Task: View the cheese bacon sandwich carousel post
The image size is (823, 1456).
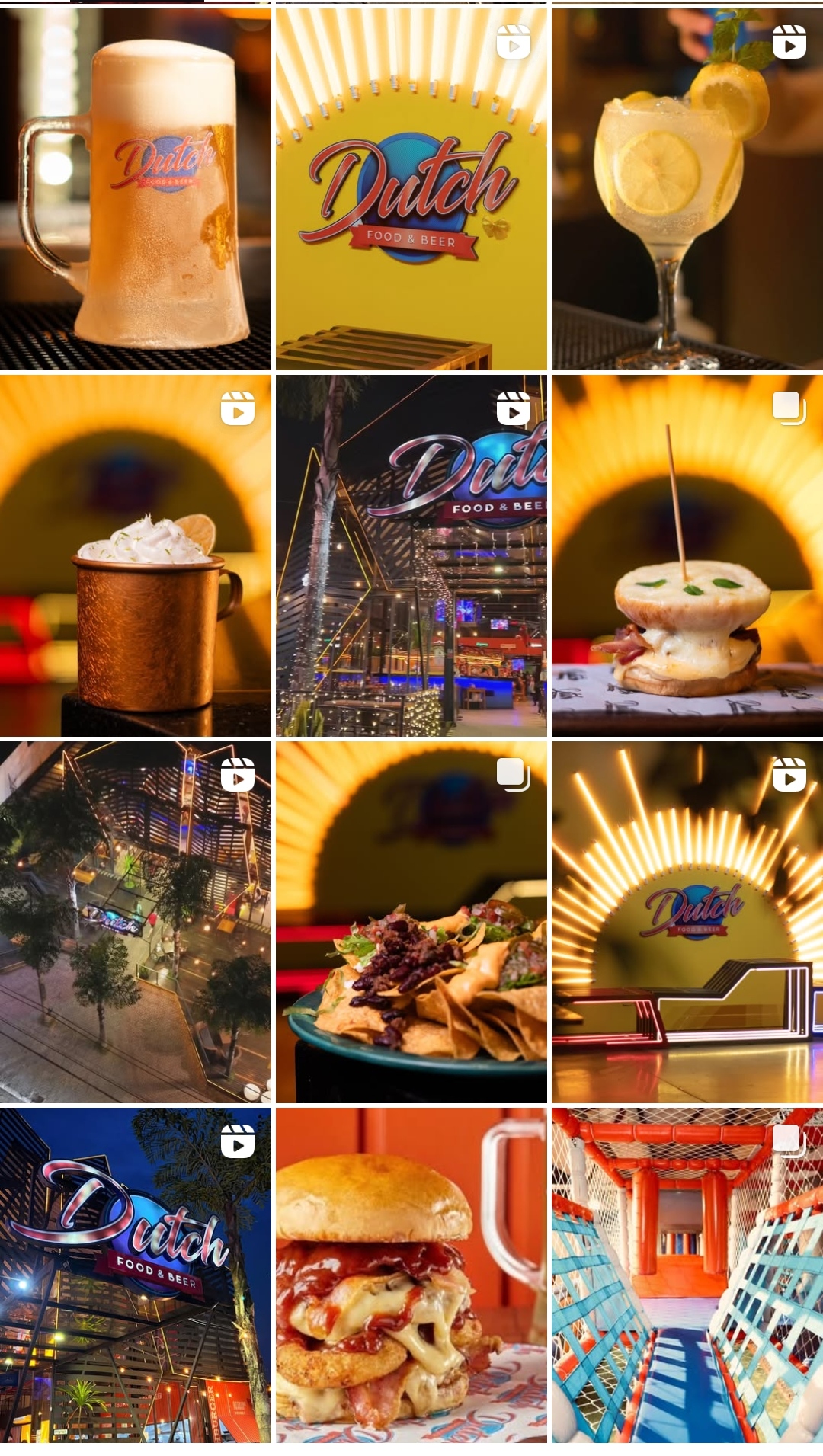Action: (x=687, y=555)
